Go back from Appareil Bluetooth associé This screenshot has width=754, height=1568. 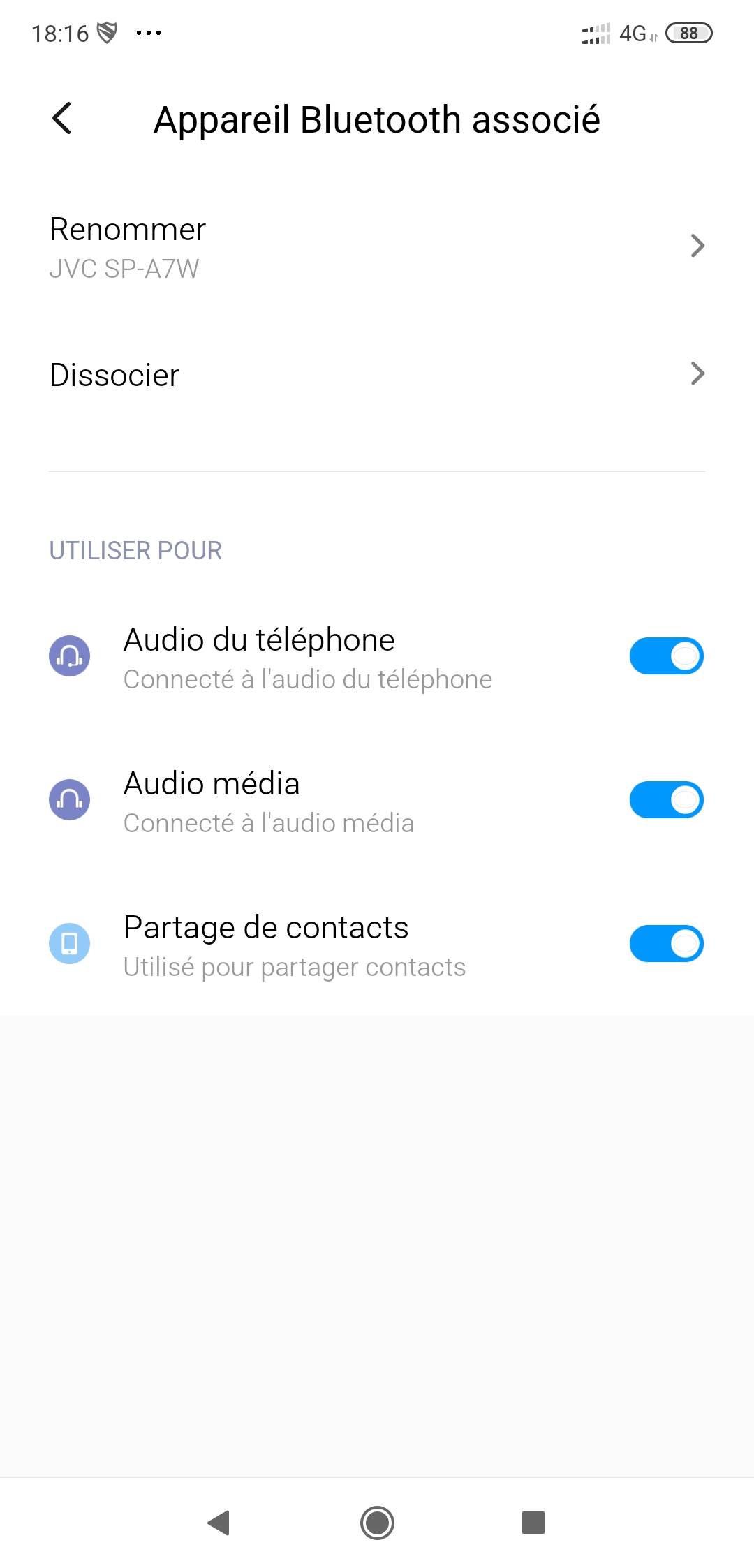62,118
